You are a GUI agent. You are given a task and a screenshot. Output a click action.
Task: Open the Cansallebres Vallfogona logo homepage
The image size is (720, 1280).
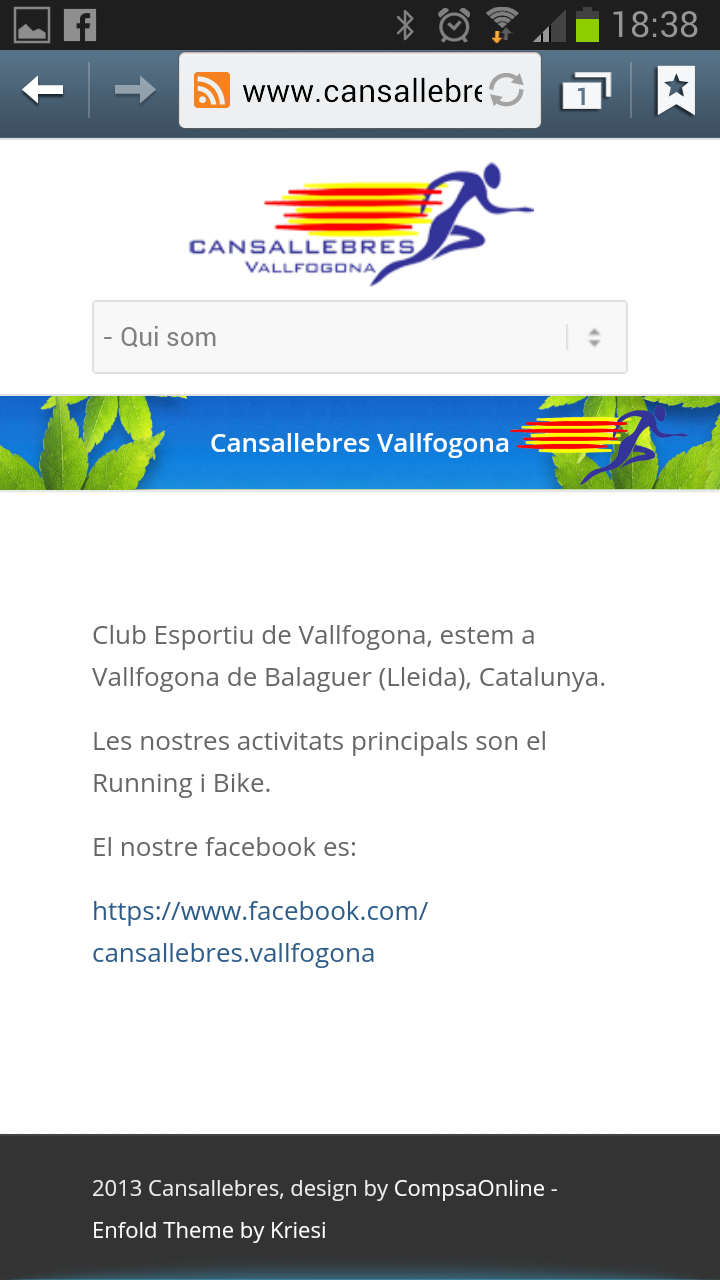360,224
